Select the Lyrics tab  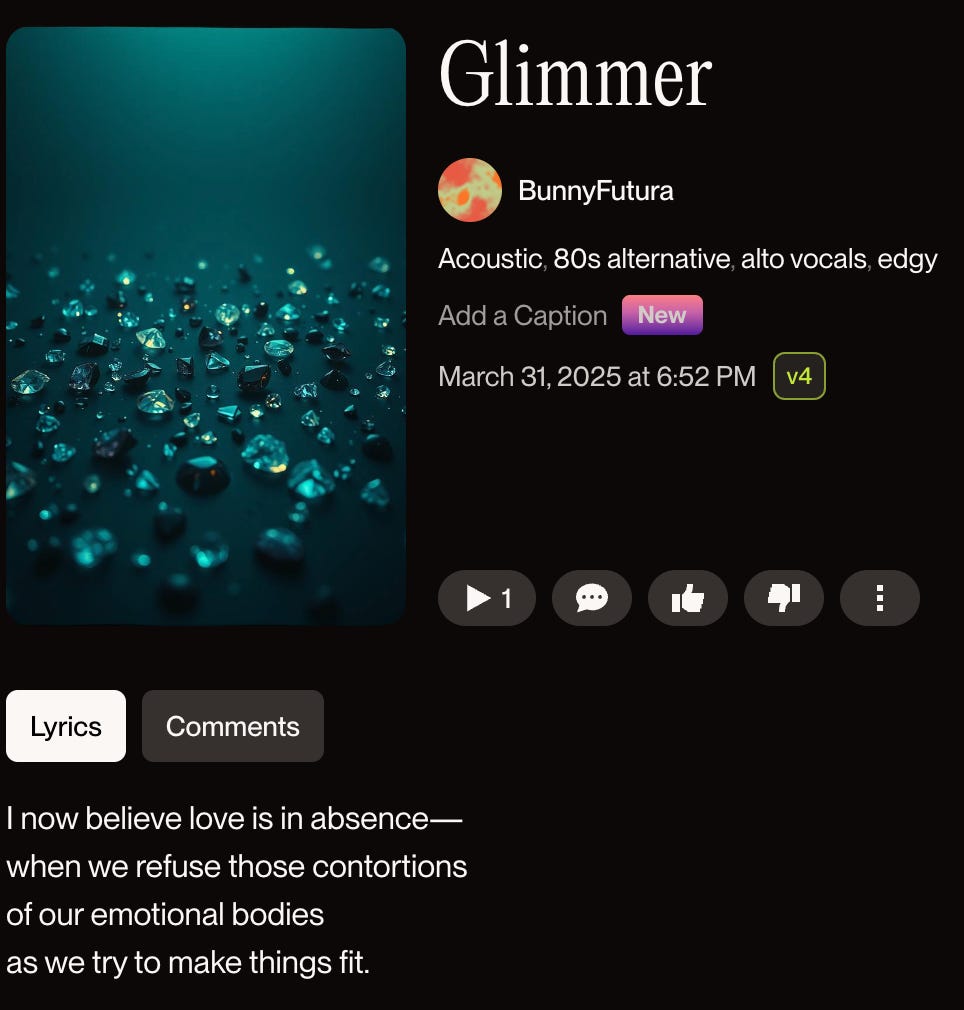[66, 726]
